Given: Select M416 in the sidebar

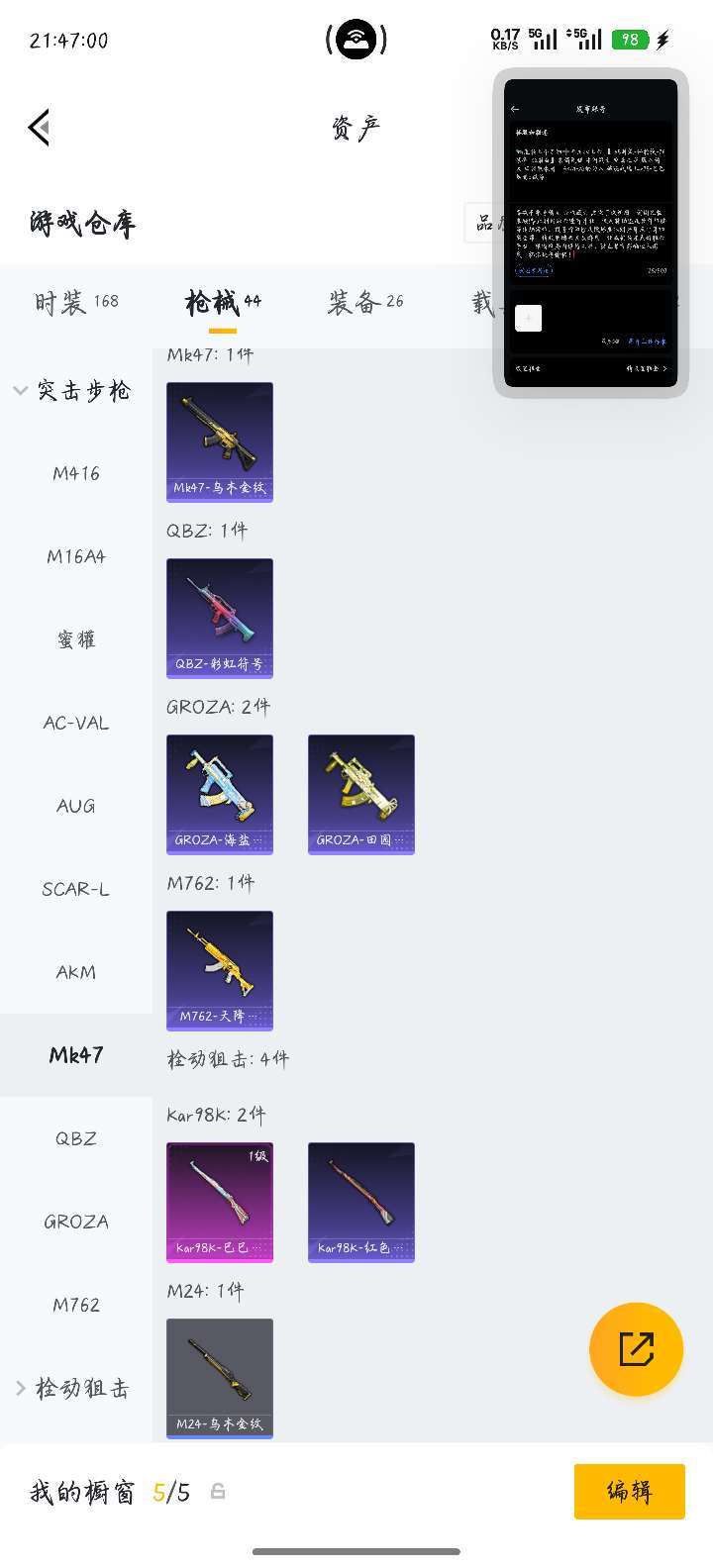Looking at the screenshot, I should [76, 473].
